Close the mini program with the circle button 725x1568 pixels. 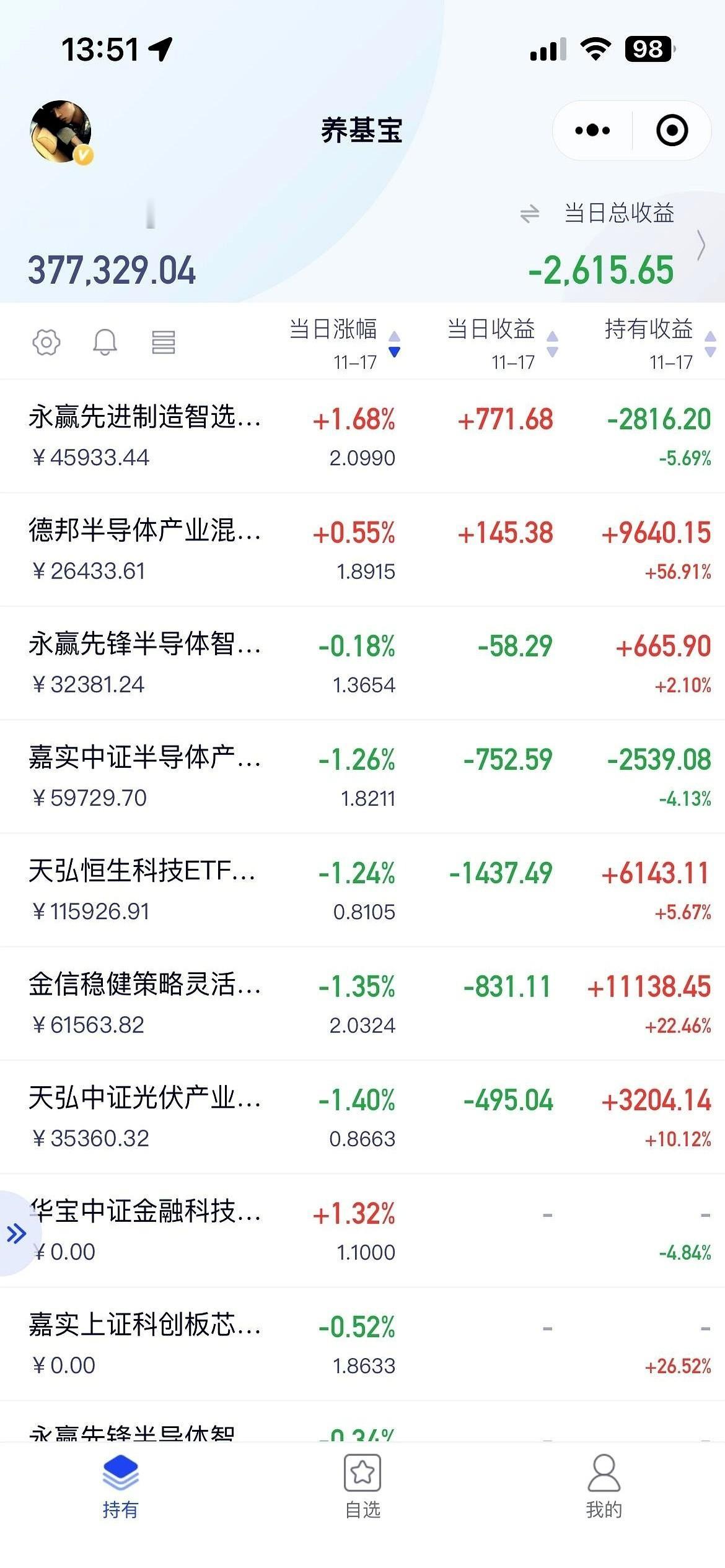tap(672, 131)
